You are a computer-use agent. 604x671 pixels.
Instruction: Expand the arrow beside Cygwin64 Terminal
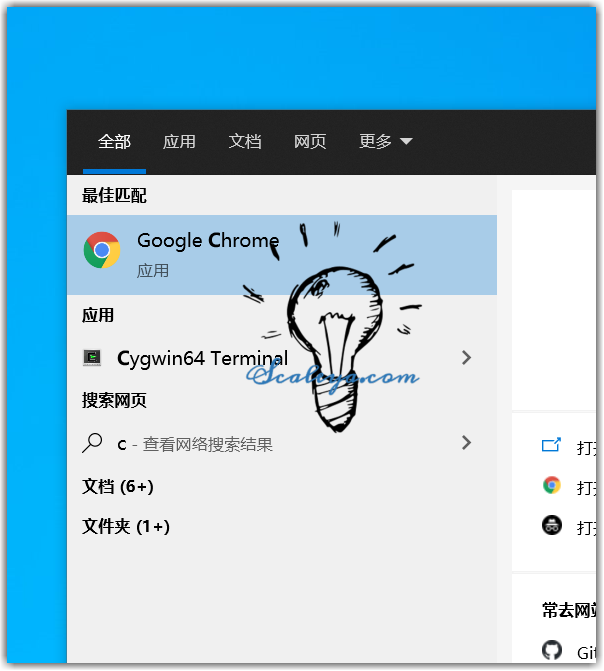(x=466, y=358)
